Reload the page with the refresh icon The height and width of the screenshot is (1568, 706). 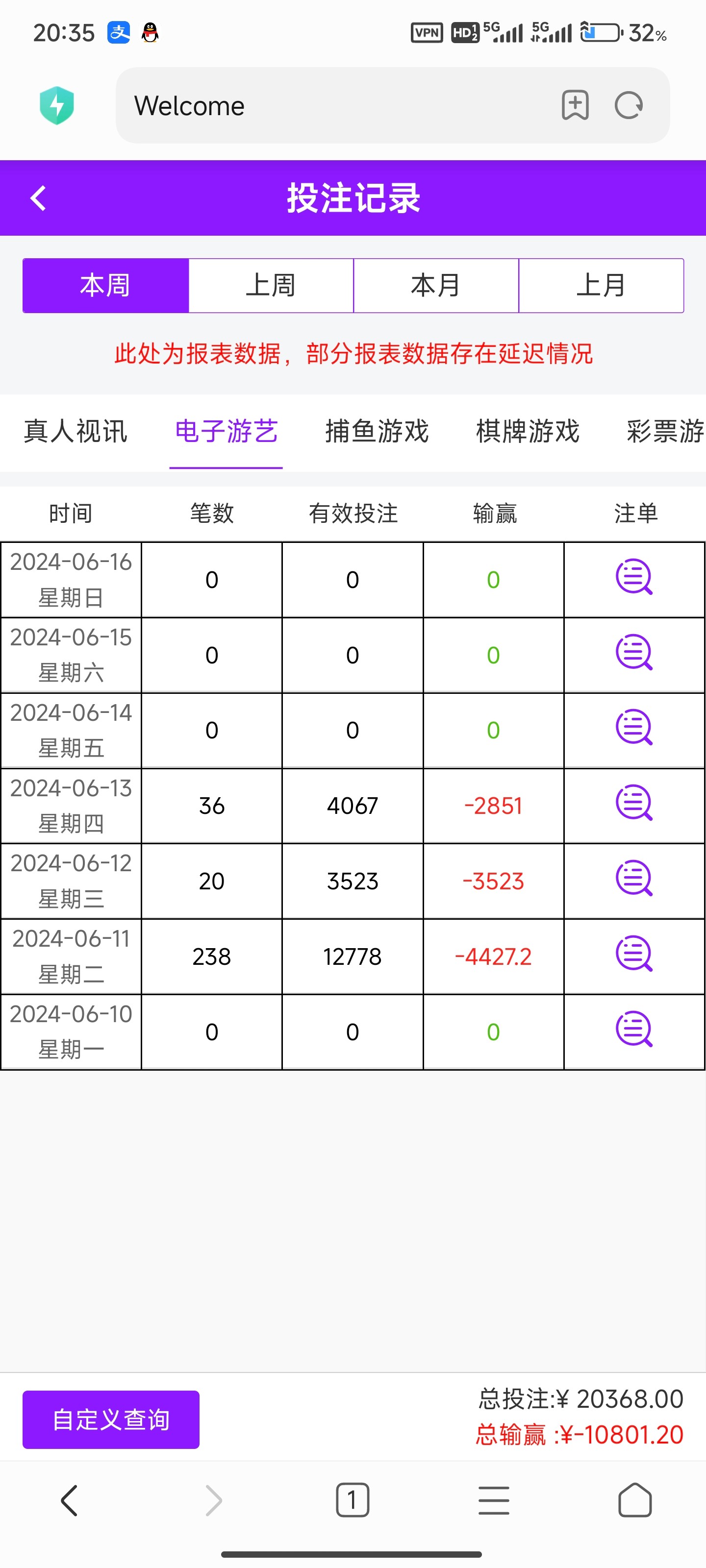[x=629, y=106]
